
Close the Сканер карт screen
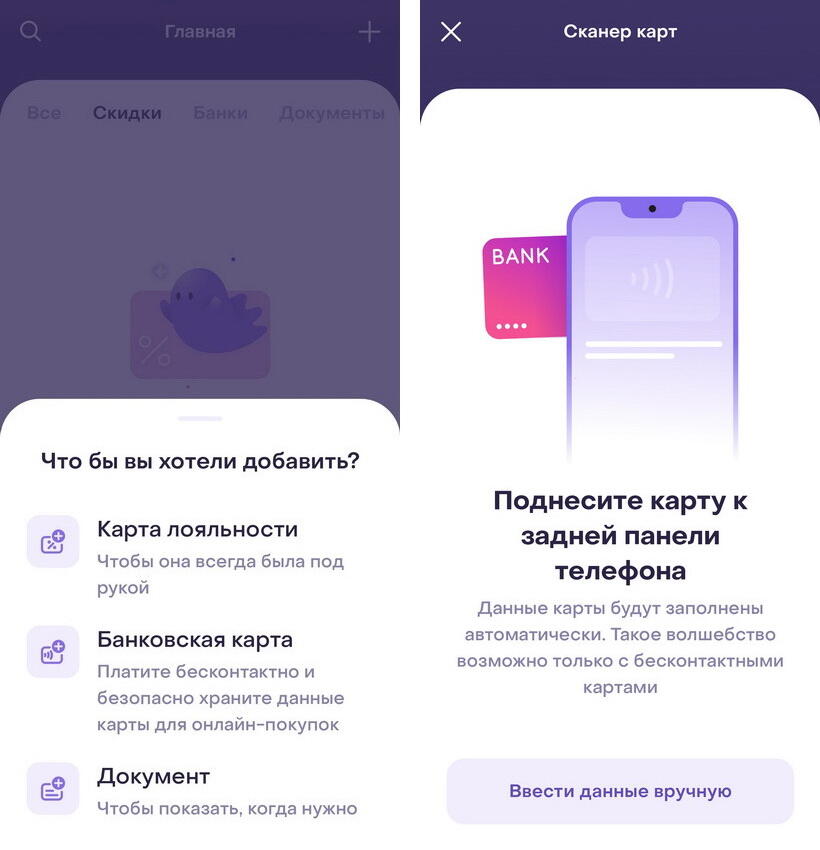(x=451, y=32)
